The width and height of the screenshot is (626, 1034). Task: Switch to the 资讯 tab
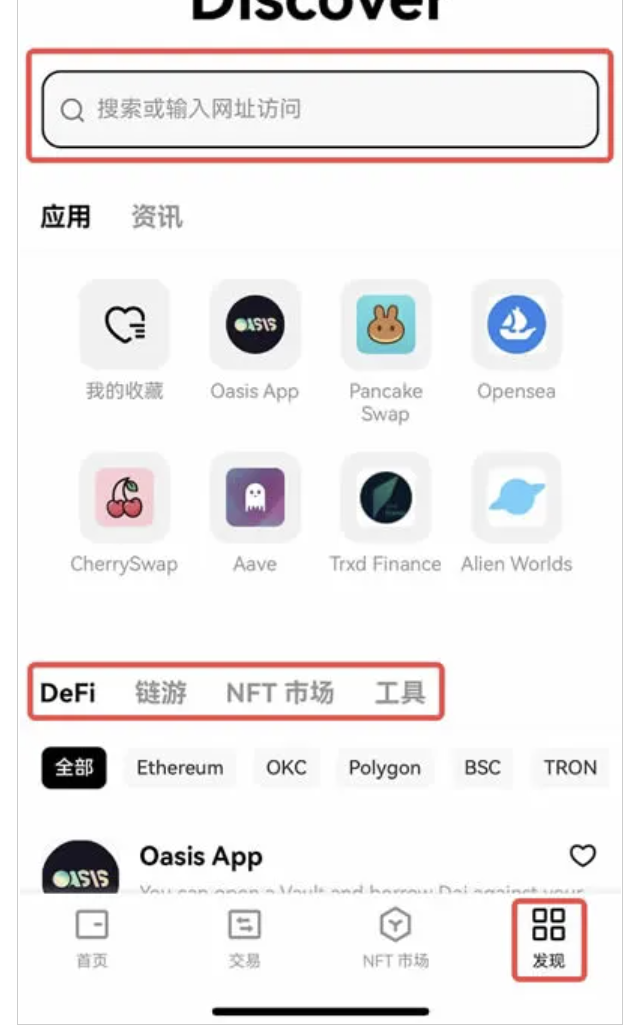pyautogui.click(x=157, y=216)
